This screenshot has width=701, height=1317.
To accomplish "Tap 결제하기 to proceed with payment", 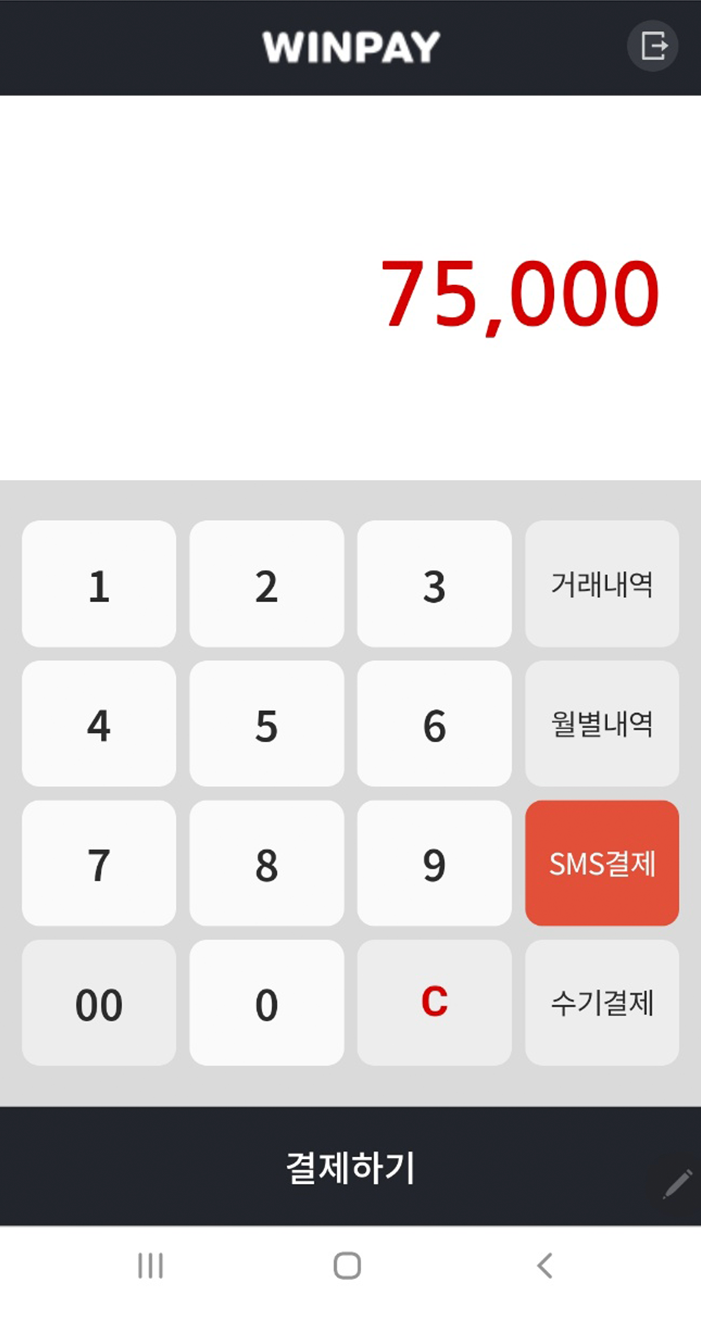I will click(x=350, y=1166).
